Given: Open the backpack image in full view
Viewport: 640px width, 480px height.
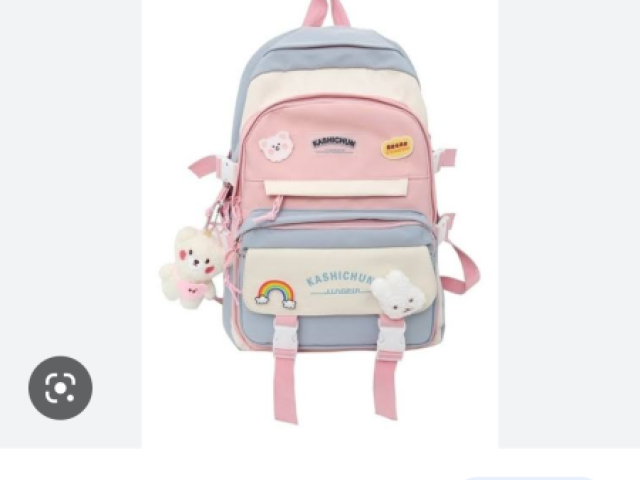Looking at the screenshot, I should [330, 220].
